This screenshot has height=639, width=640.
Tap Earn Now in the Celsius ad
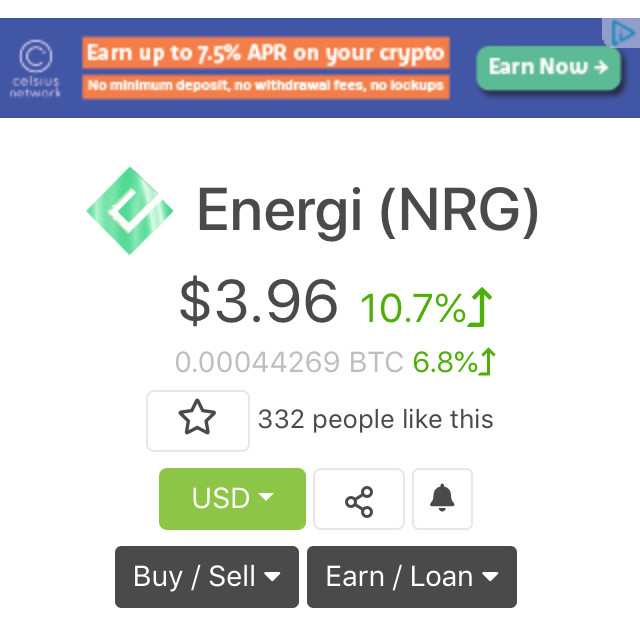tap(548, 68)
